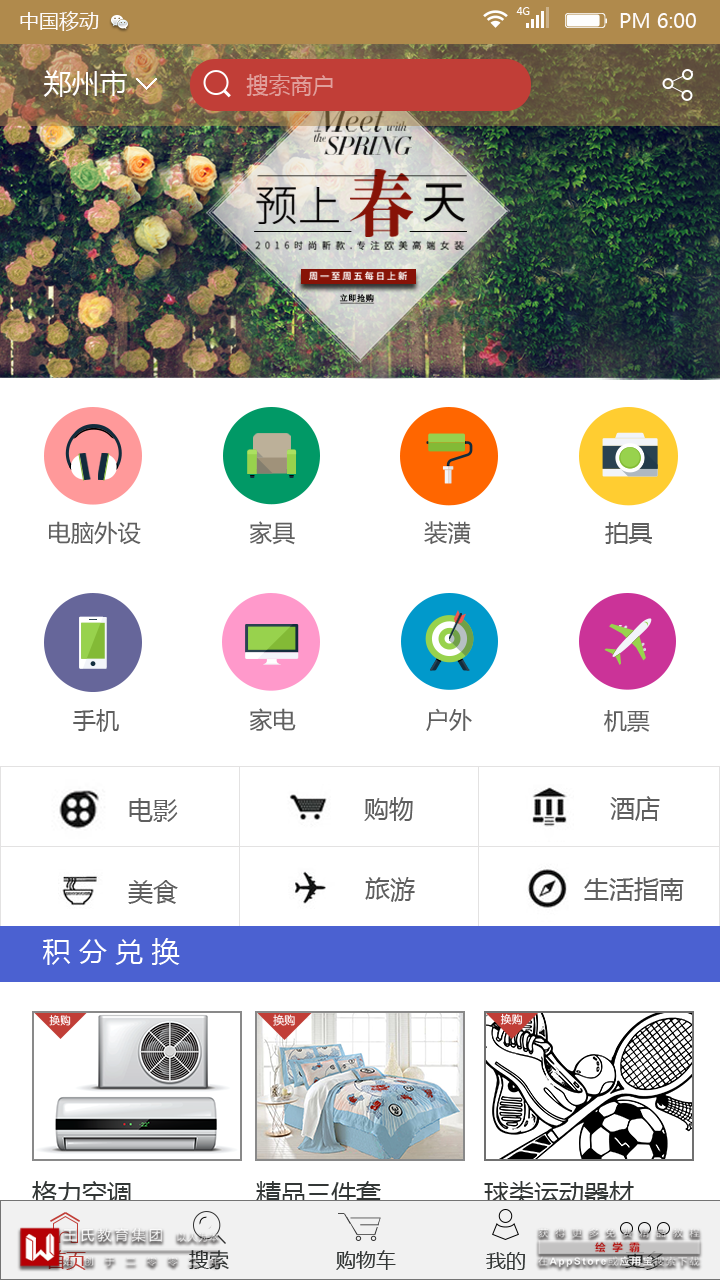Screen dimensions: 720x1280
Task: Go to the 美食 food section
Action: tap(120, 889)
